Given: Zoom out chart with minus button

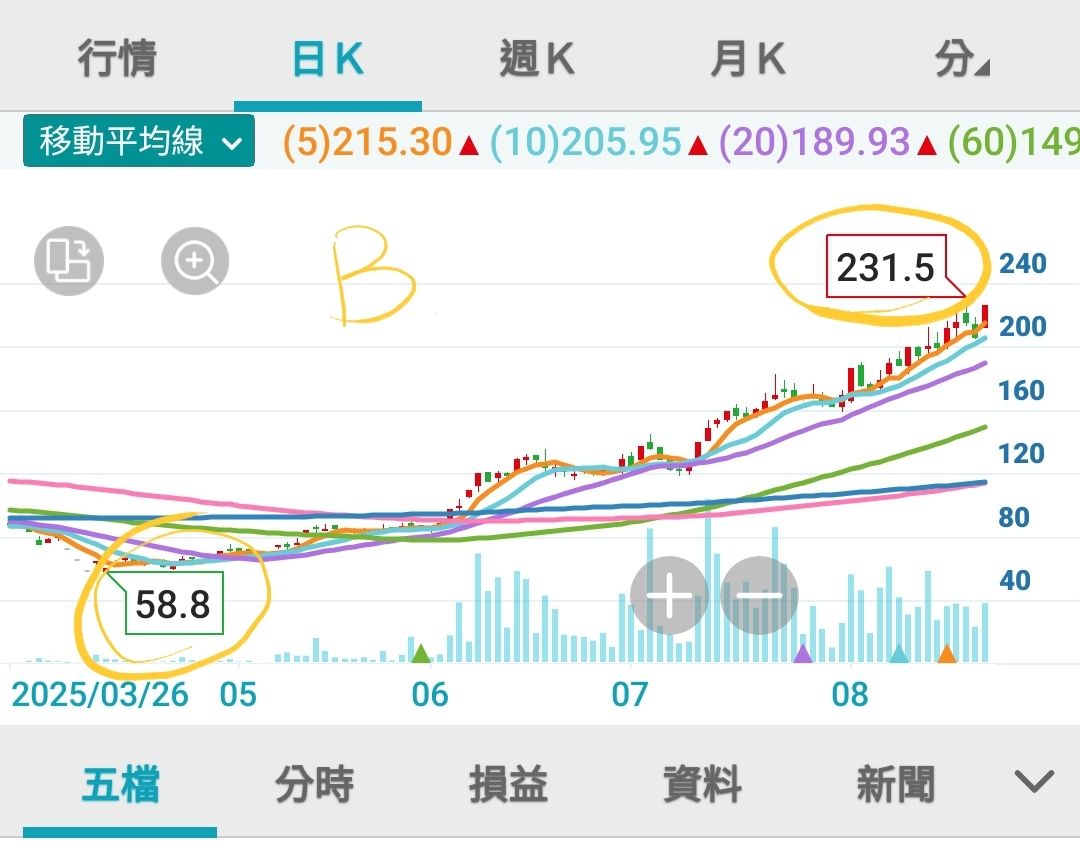Looking at the screenshot, I should point(759,596).
